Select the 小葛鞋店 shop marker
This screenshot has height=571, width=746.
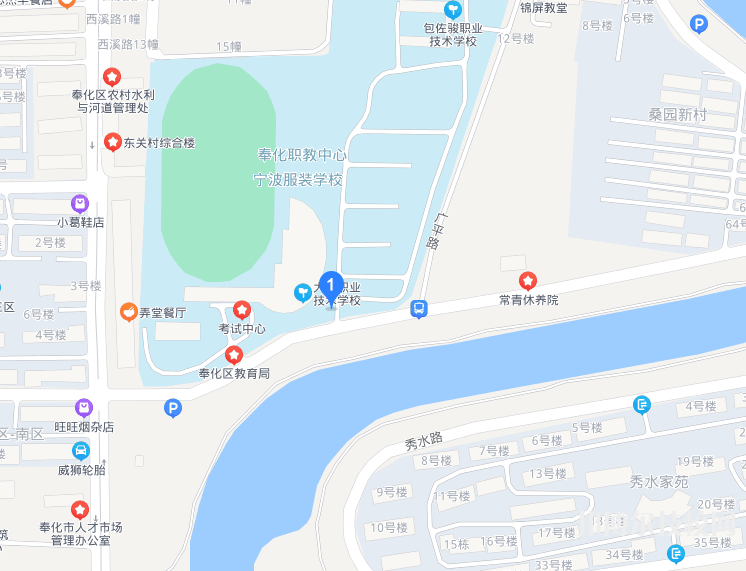[80, 204]
